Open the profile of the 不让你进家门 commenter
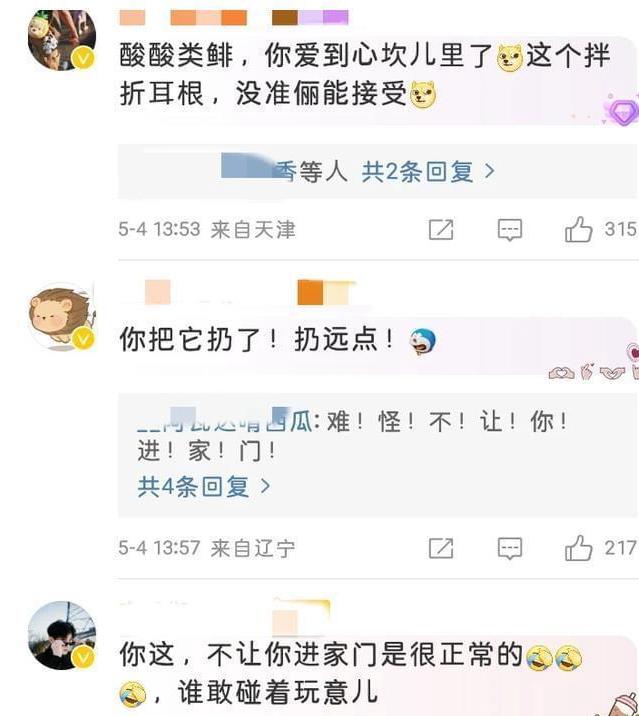 (x=61, y=636)
